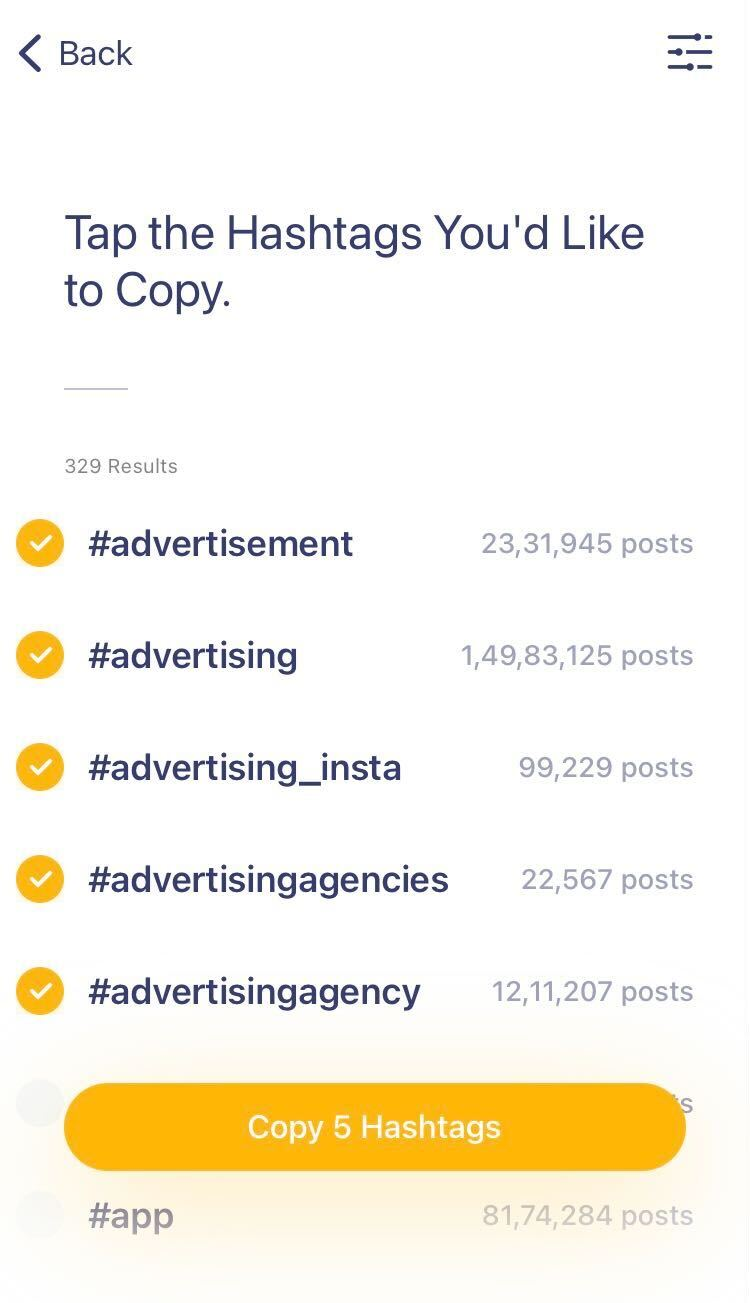Screen dimensions: 750x1303
Task: Uncheck the #advertisingagencies hashtag
Action: (40, 880)
